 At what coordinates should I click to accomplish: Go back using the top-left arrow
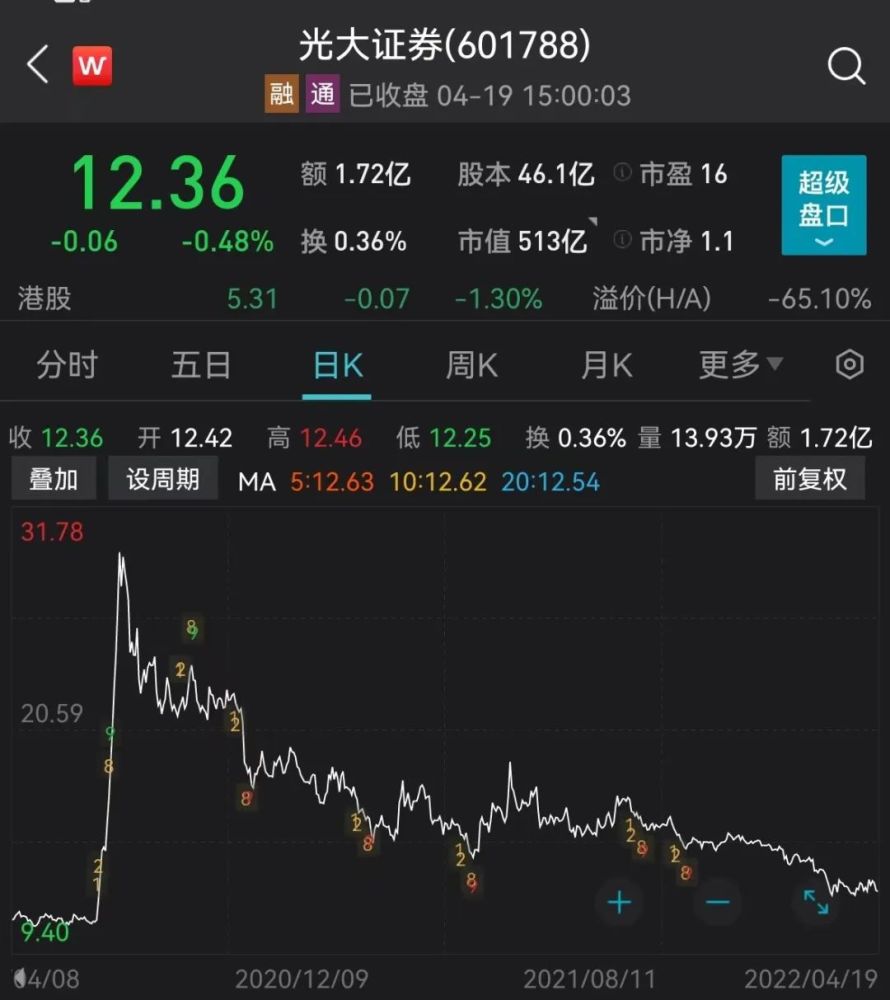tap(37, 66)
